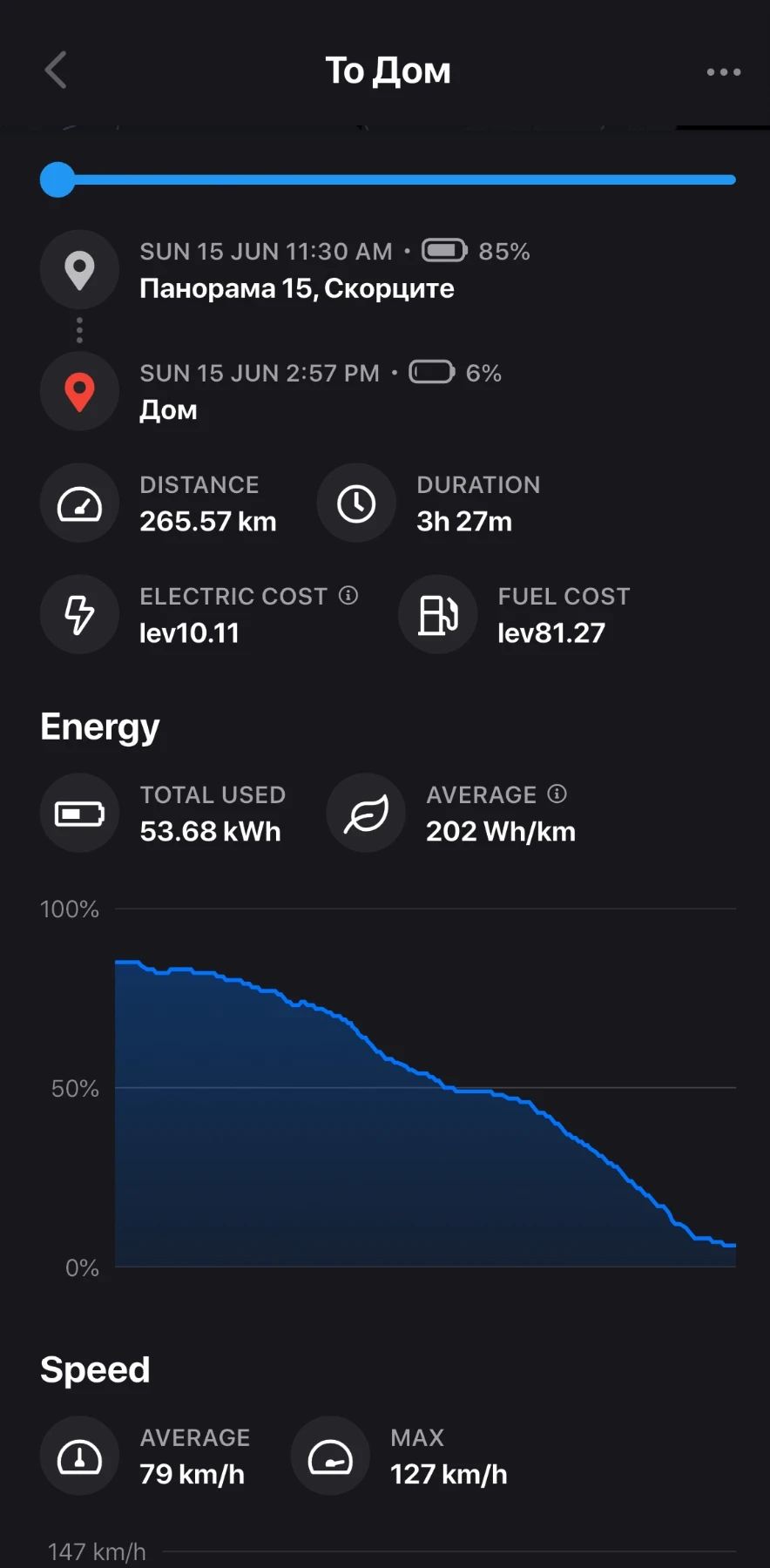
Task: Click the gray start location pin
Action: pos(79,270)
